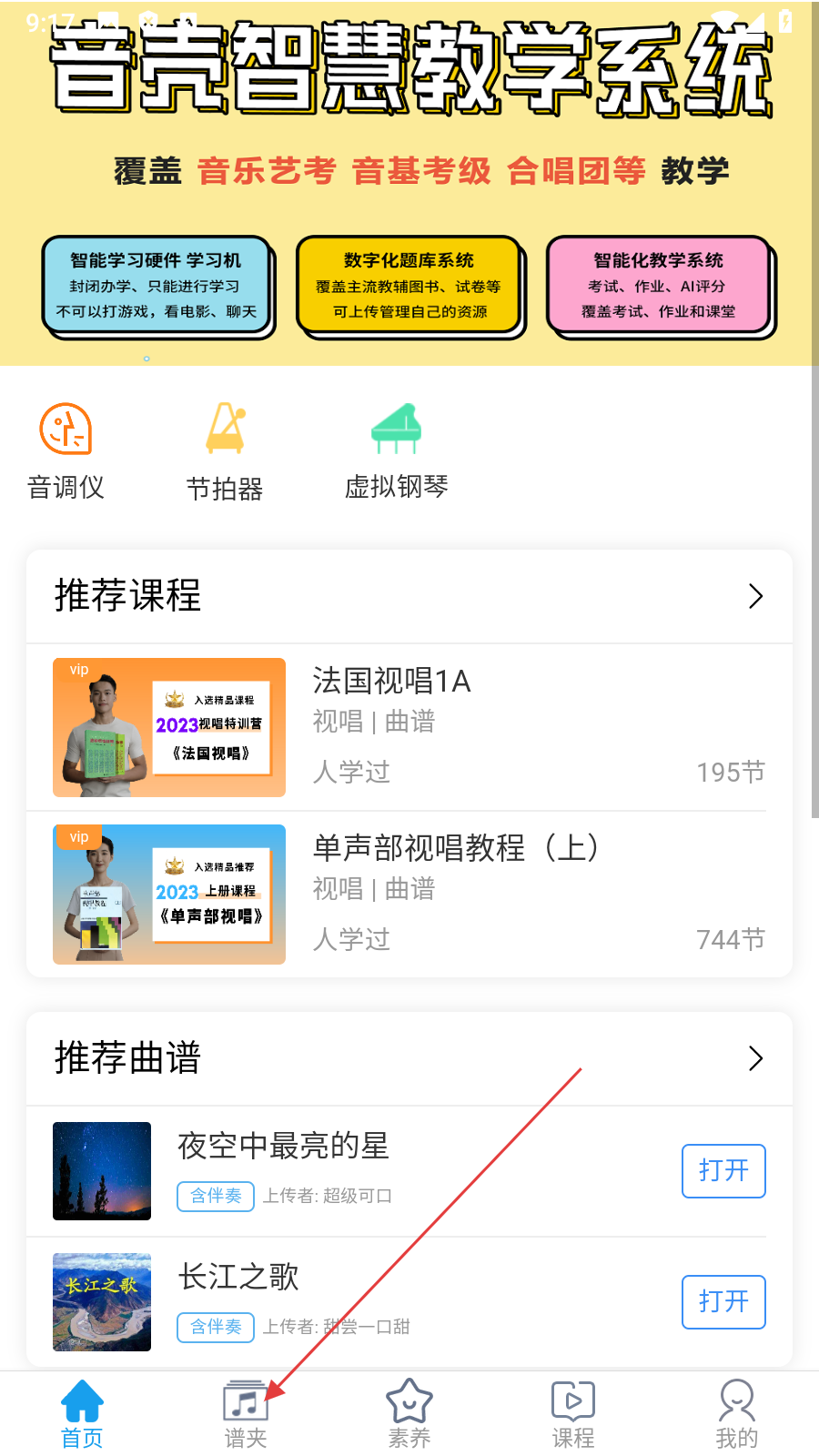Switch to the 谱夹 tab
The width and height of the screenshot is (819, 1456).
coord(246,1414)
